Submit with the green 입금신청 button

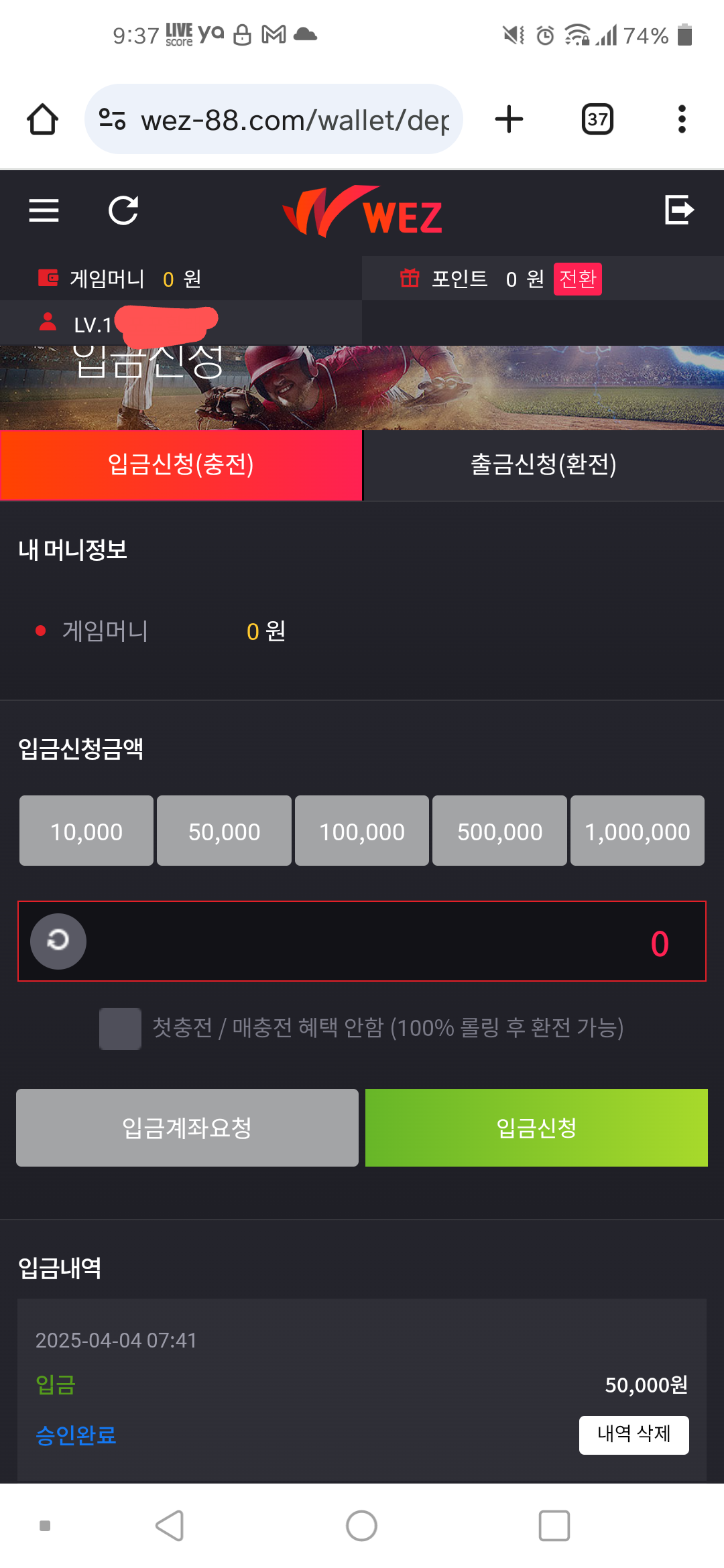click(x=536, y=1128)
